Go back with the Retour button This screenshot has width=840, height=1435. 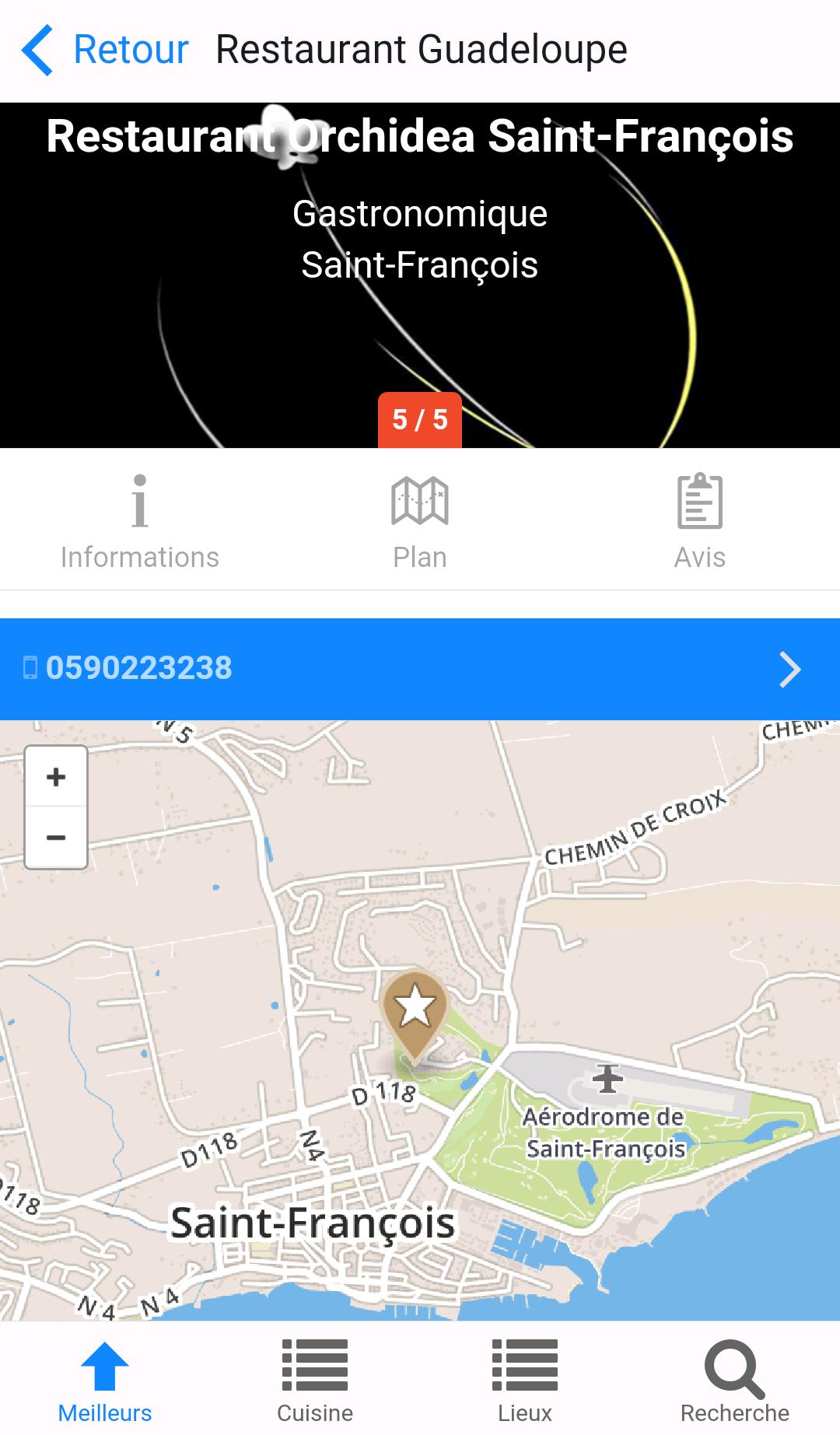(106, 50)
